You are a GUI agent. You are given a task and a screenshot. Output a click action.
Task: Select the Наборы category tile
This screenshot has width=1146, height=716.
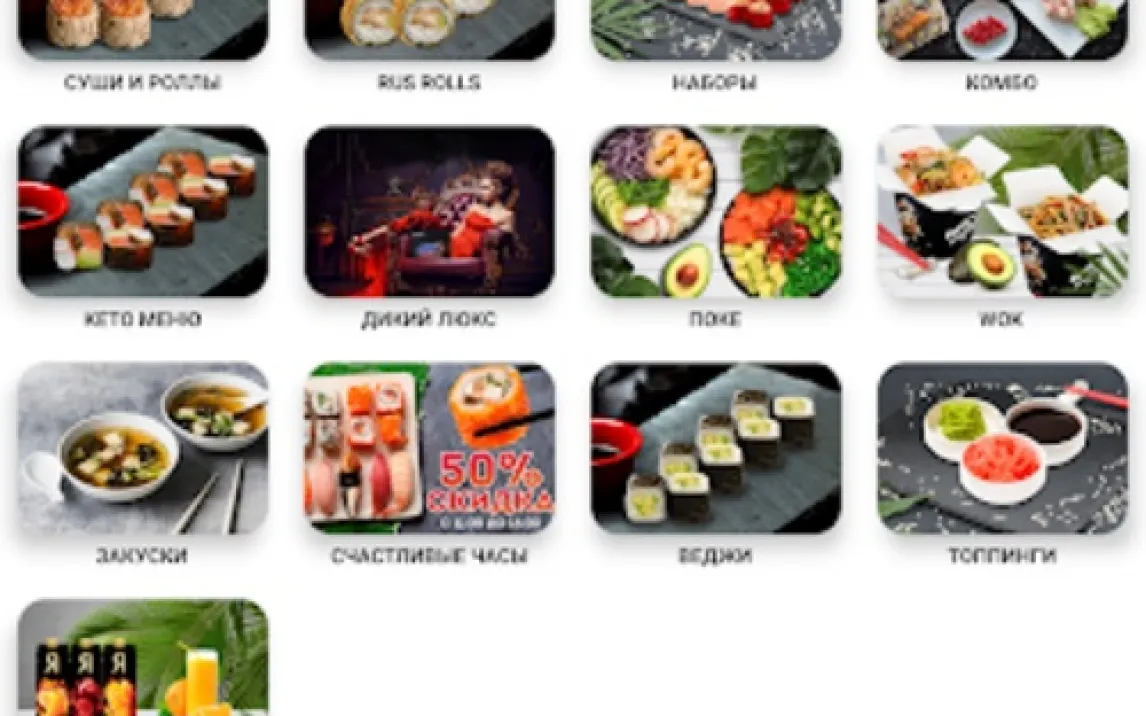coord(715,30)
